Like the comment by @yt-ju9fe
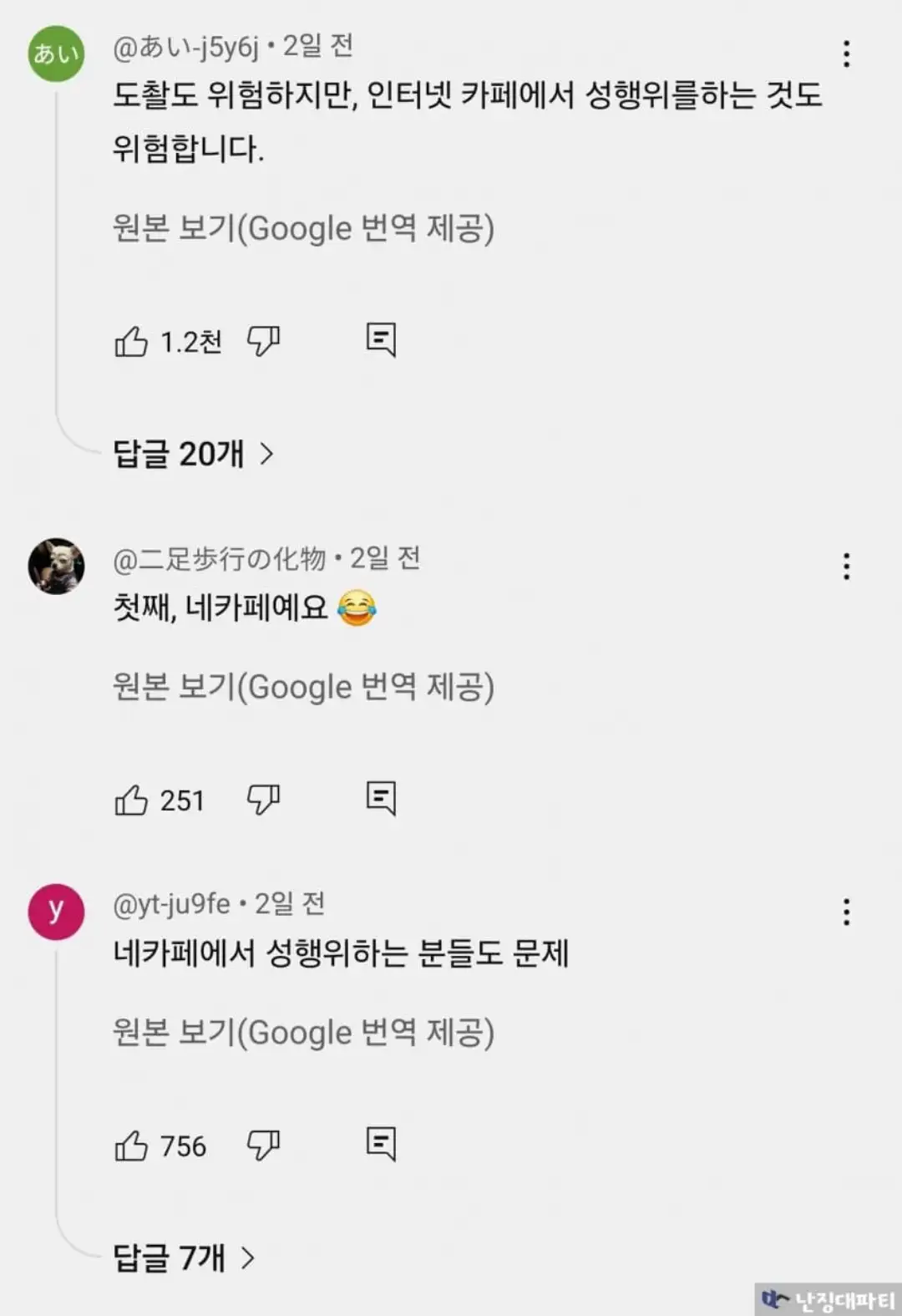This screenshot has width=902, height=1316. click(131, 1146)
